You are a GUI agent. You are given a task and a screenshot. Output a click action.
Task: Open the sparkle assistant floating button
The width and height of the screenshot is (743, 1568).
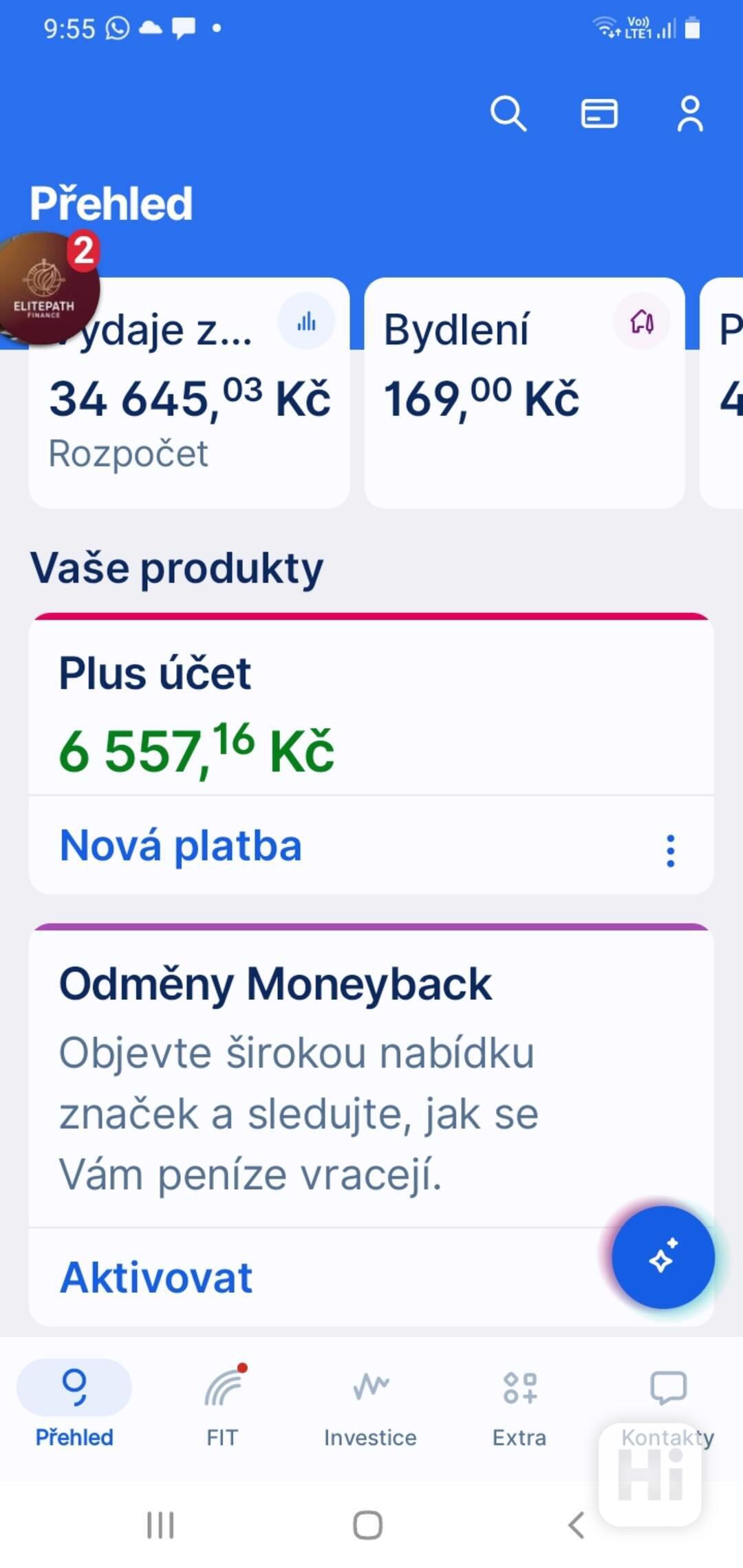[x=663, y=1257]
